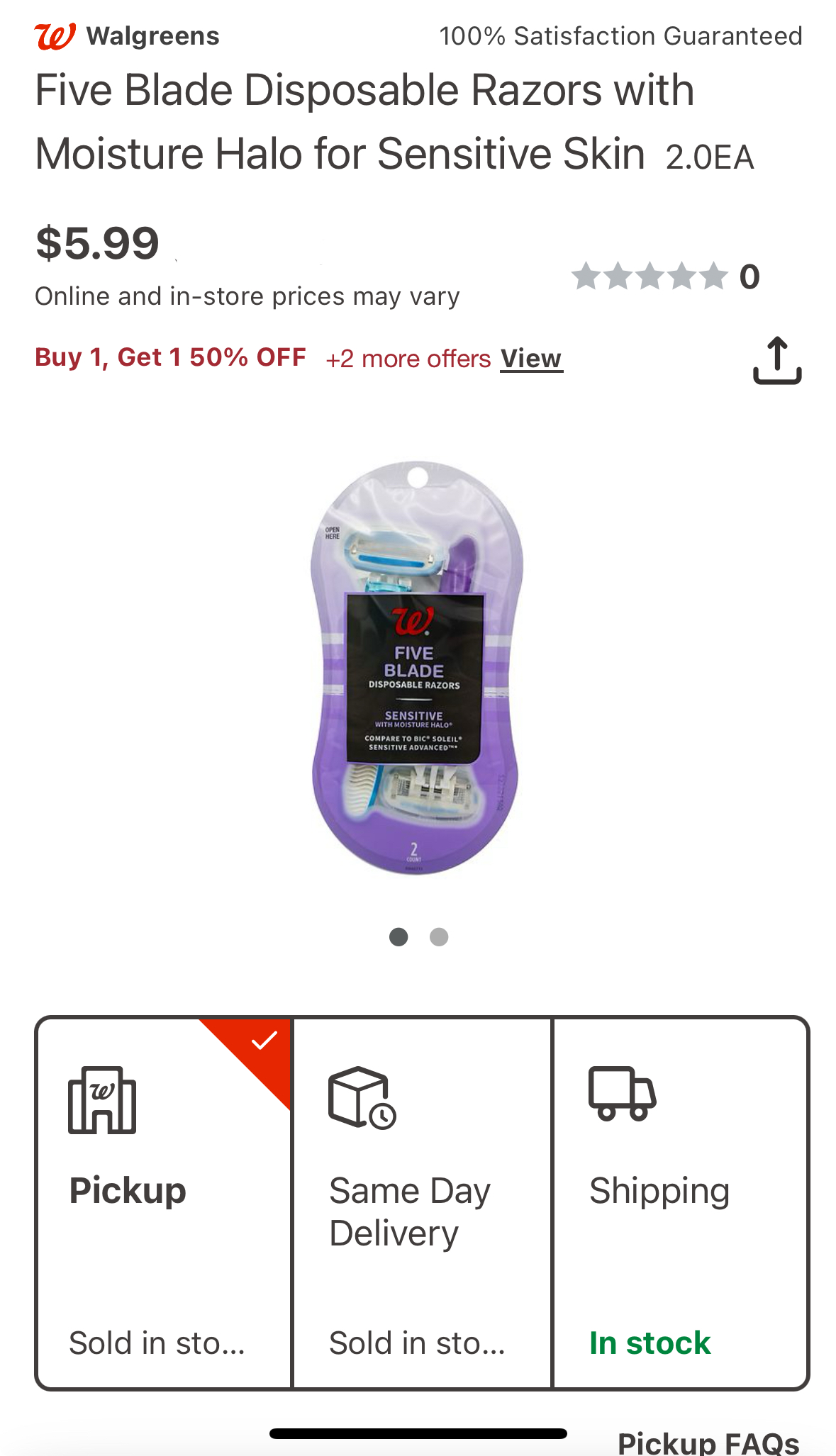Select the Pickup fulfillment option
This screenshot has width=836, height=1456.
coord(164,1202)
